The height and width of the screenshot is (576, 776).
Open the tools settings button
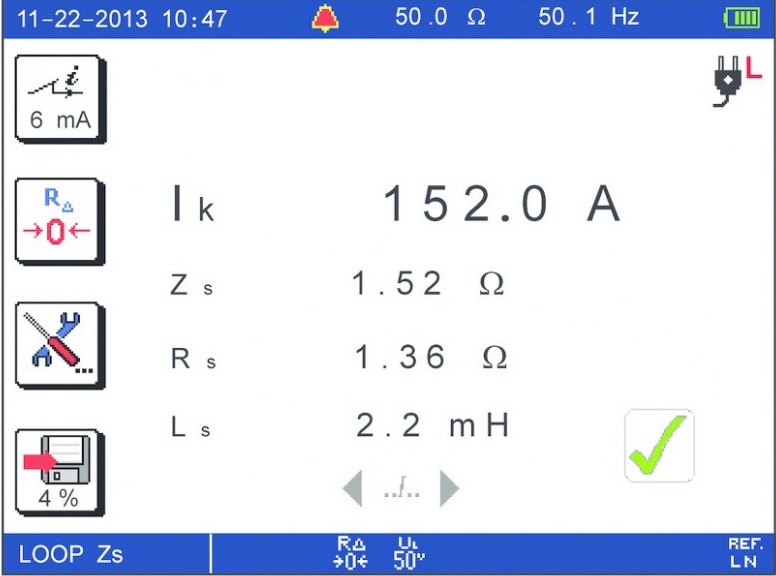click(59, 345)
